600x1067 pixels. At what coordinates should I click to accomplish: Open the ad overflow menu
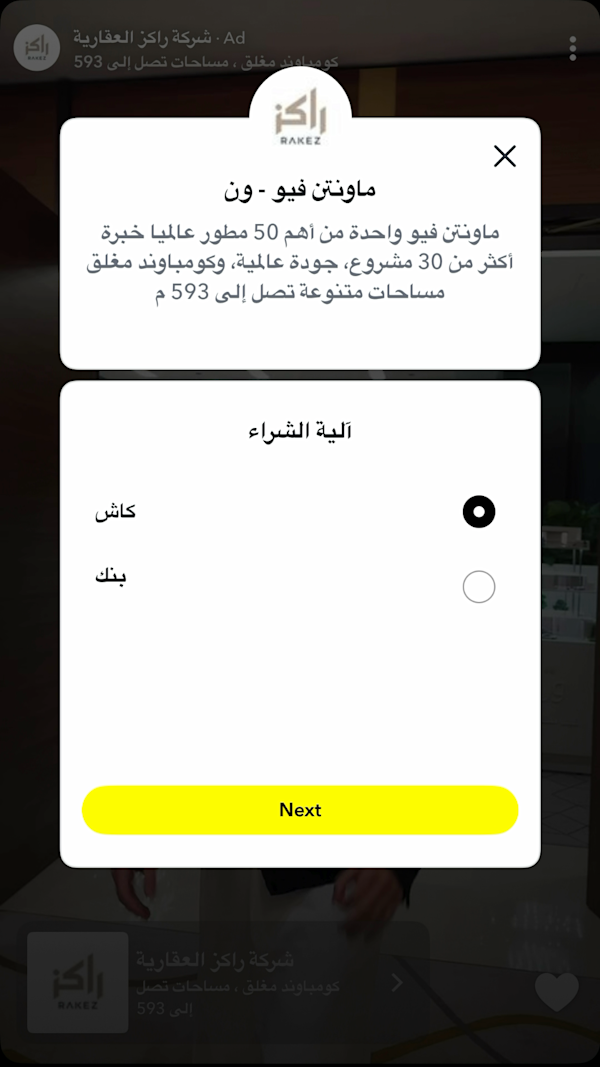(x=573, y=48)
